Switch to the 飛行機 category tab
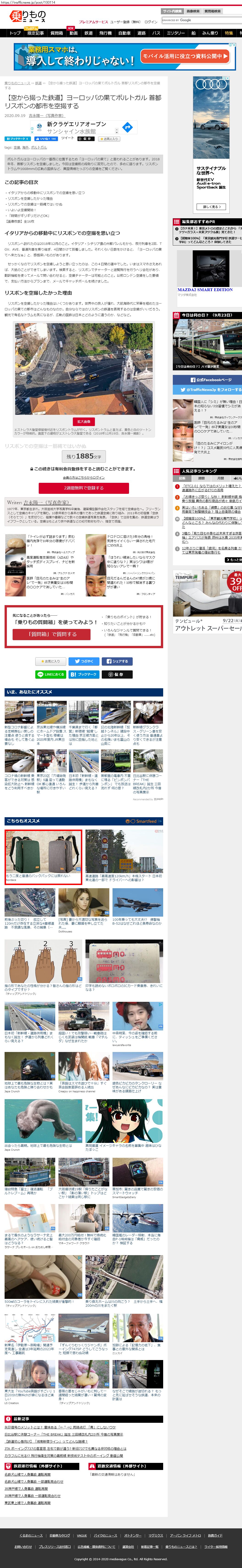This screenshot has height=1568, width=242. click(x=105, y=33)
